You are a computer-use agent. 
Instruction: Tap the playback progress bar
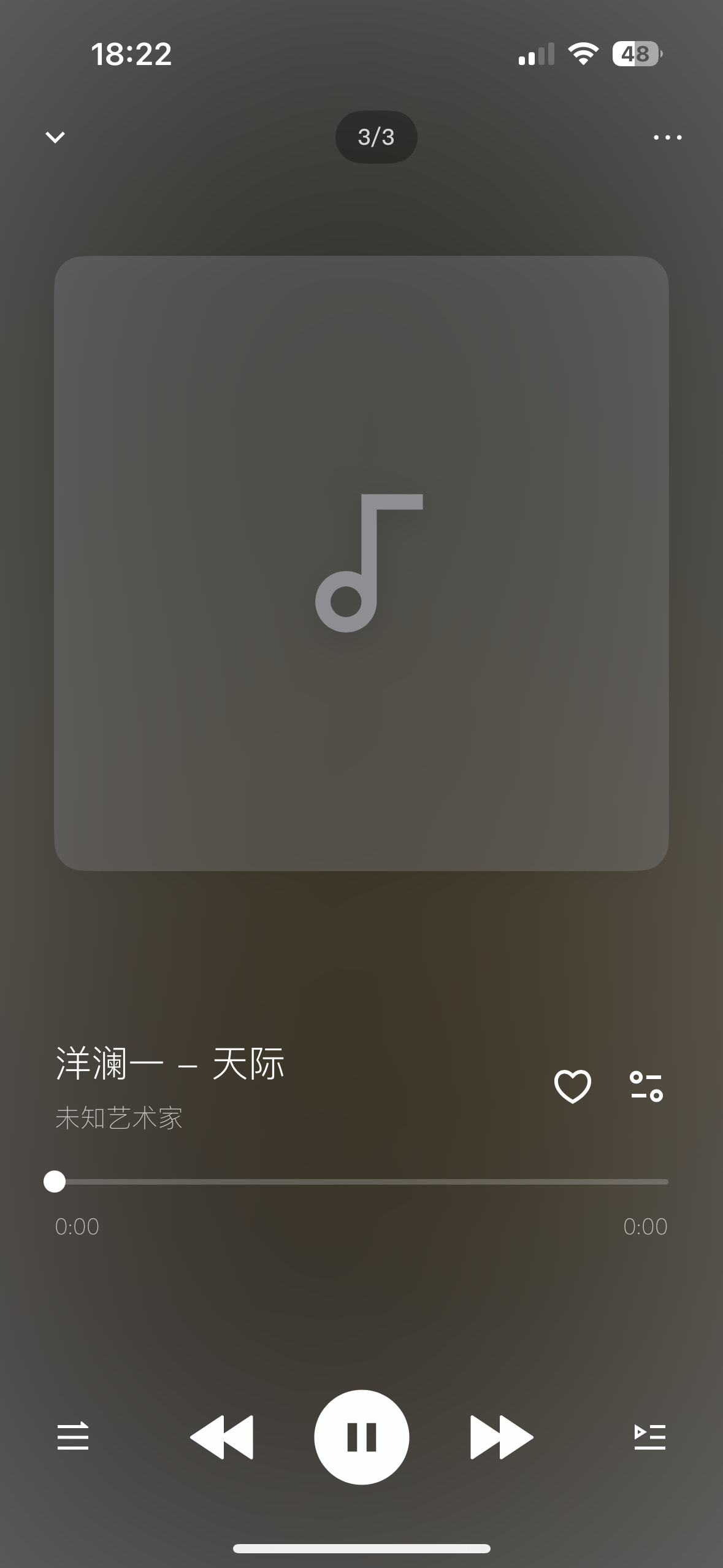[x=361, y=1182]
